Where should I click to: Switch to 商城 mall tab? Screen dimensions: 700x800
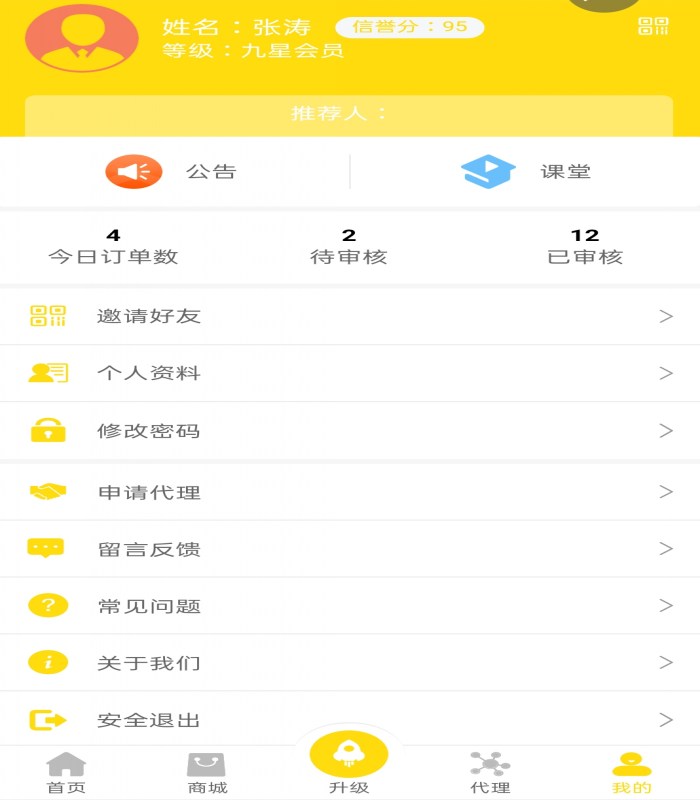pyautogui.click(x=207, y=773)
